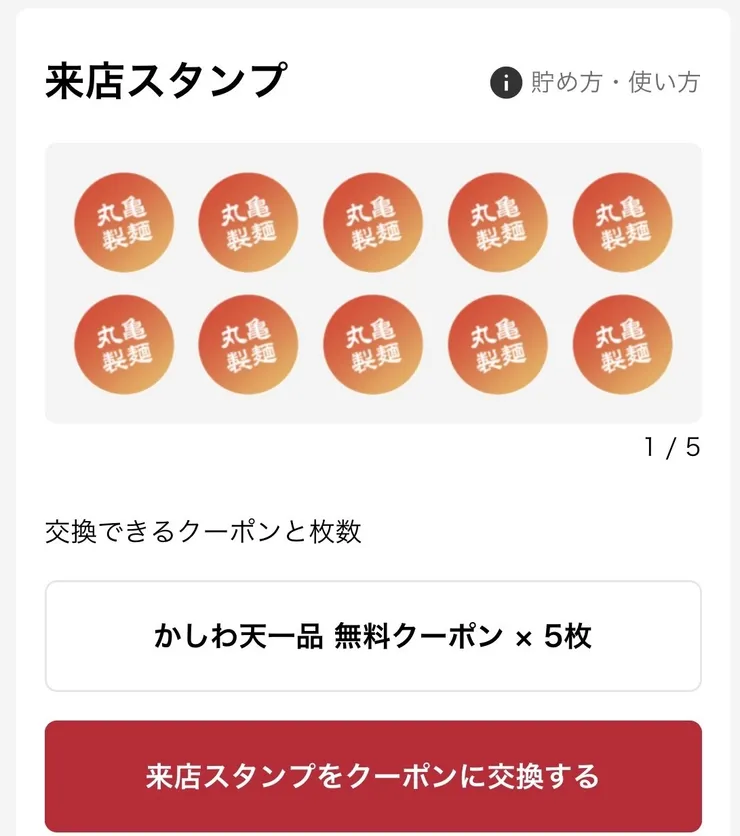Click the second stamp in the bottom row

coord(248,345)
